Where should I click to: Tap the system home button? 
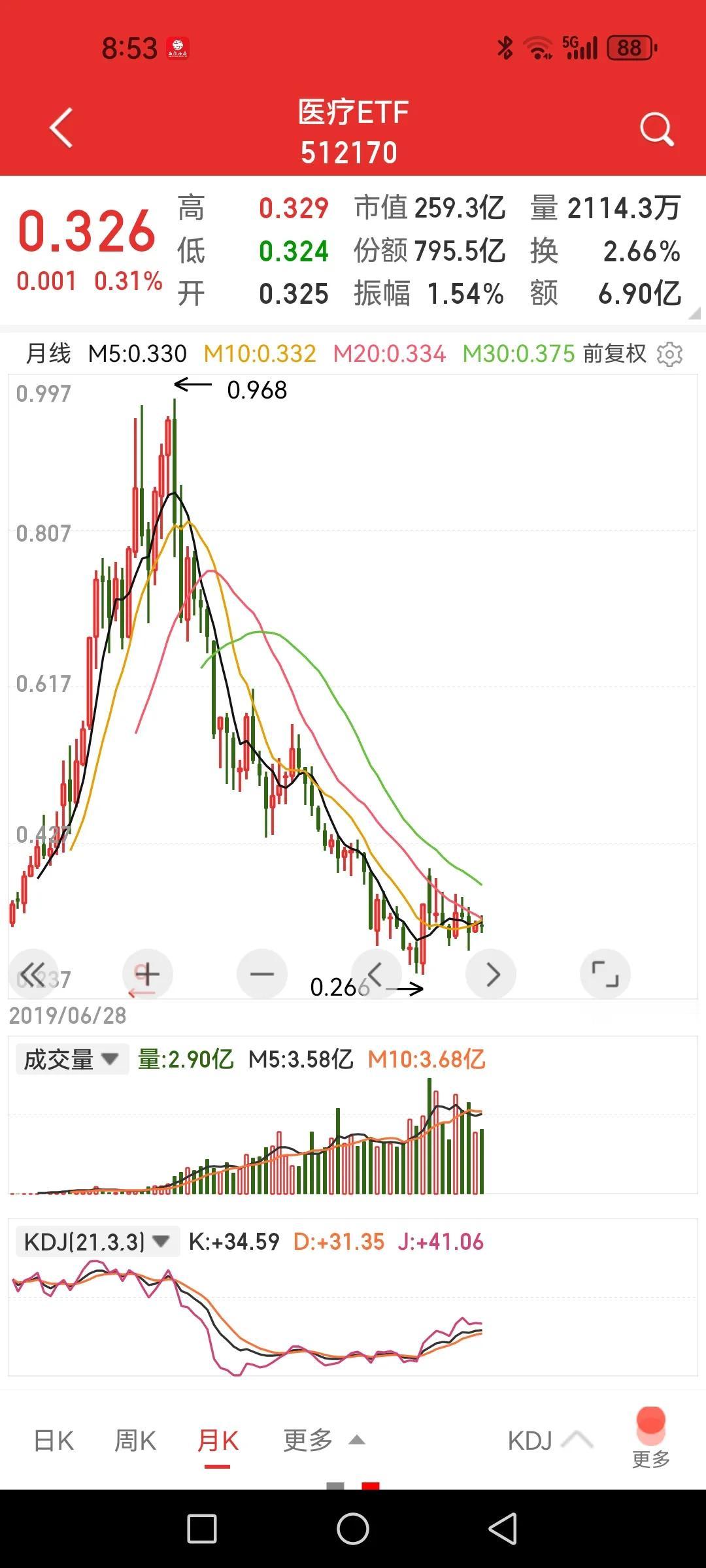click(x=353, y=1529)
